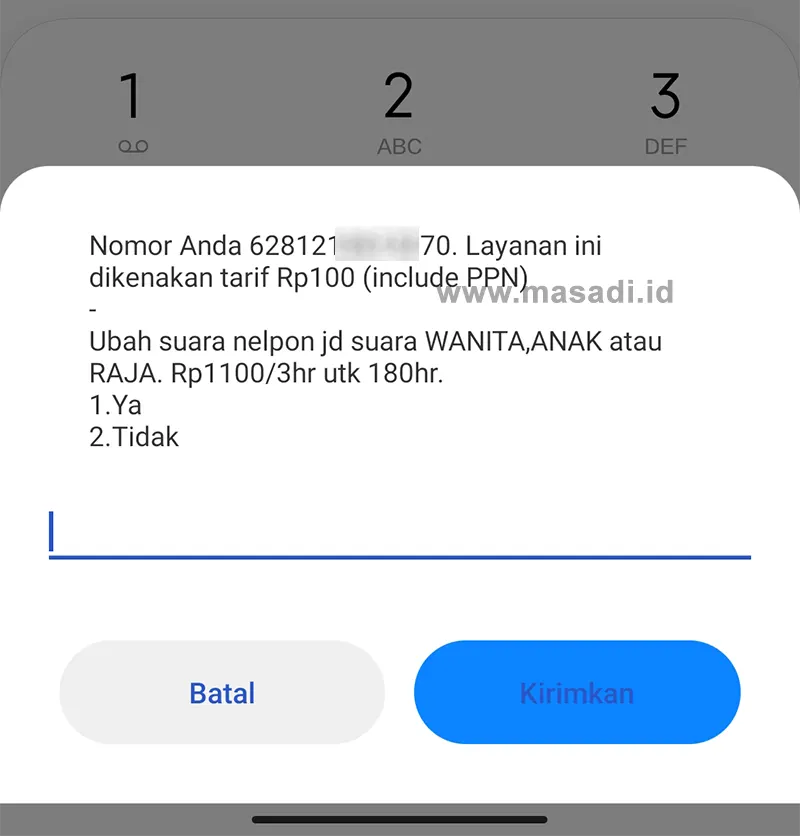The width and height of the screenshot is (800, 836).
Task: Cancel the dialog with Batal
Action: tap(222, 693)
